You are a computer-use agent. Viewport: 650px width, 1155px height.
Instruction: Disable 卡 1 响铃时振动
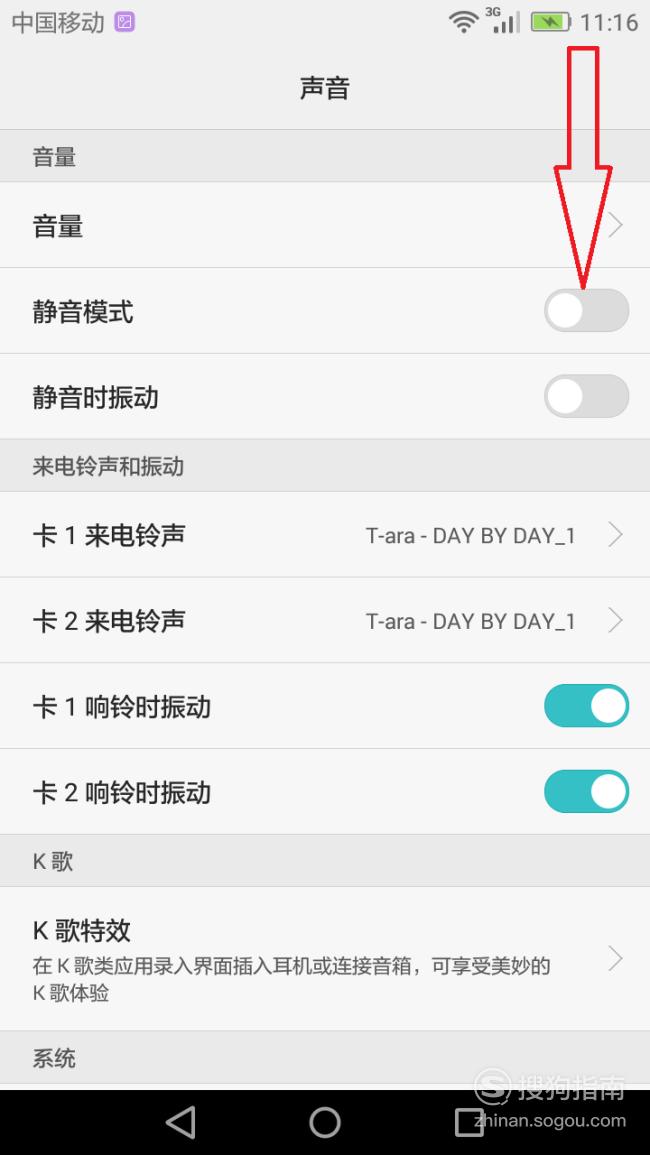tap(587, 706)
